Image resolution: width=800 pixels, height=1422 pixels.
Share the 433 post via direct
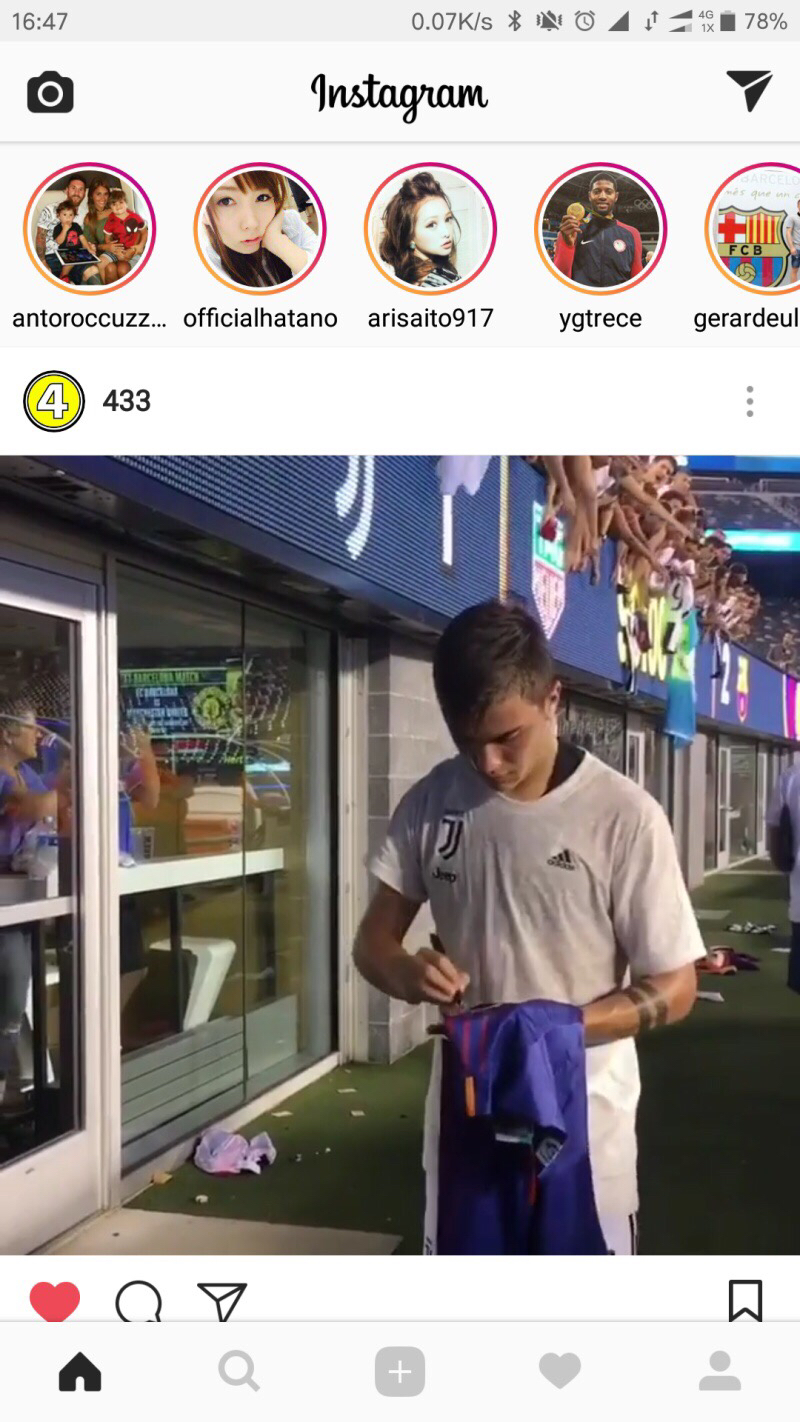(x=222, y=1301)
